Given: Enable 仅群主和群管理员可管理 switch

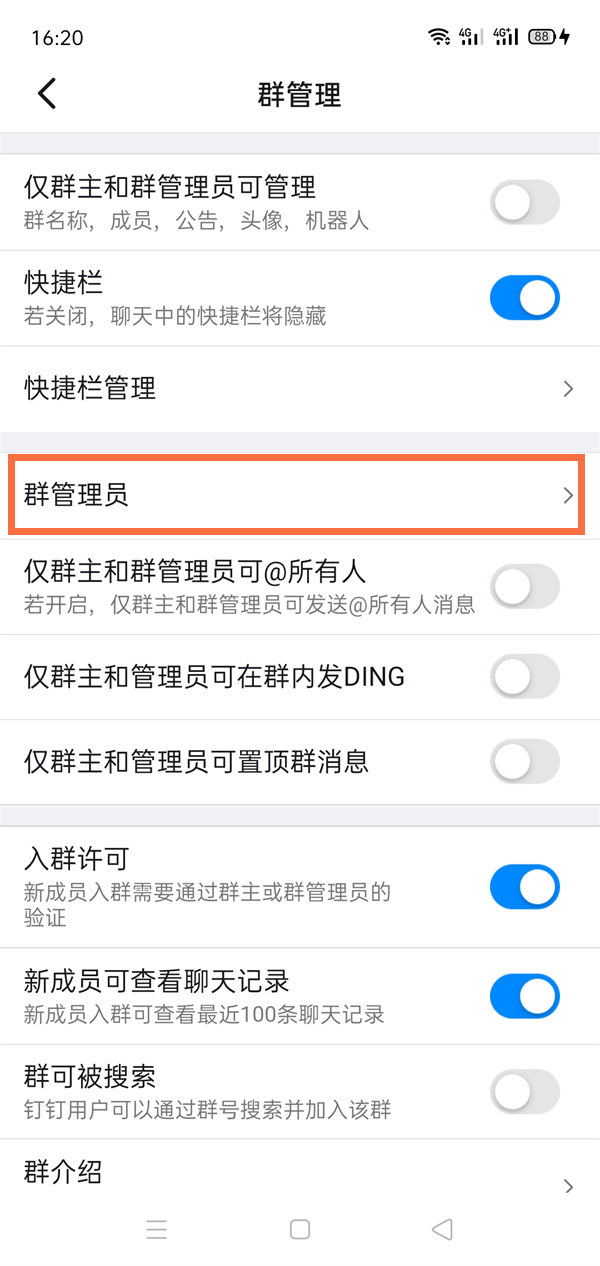Looking at the screenshot, I should click(524, 203).
